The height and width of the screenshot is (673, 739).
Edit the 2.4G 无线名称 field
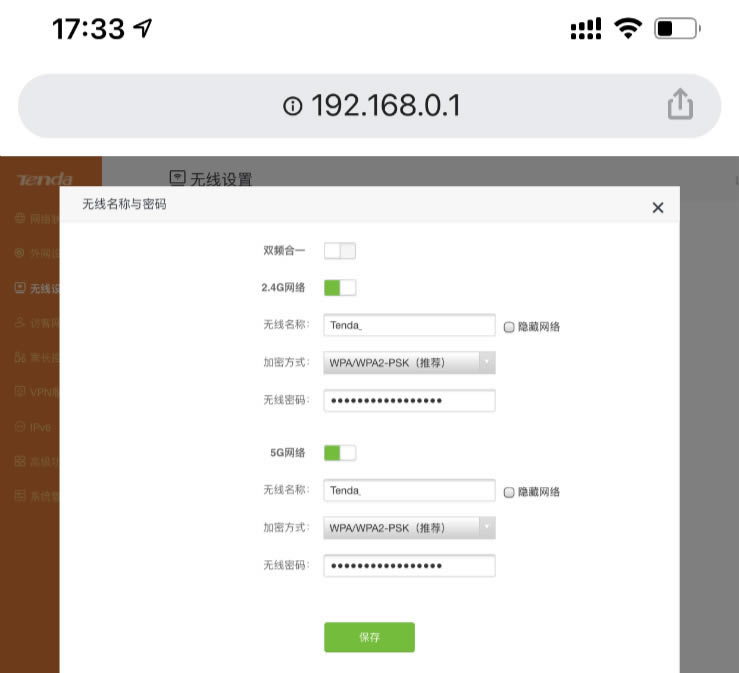(x=409, y=325)
